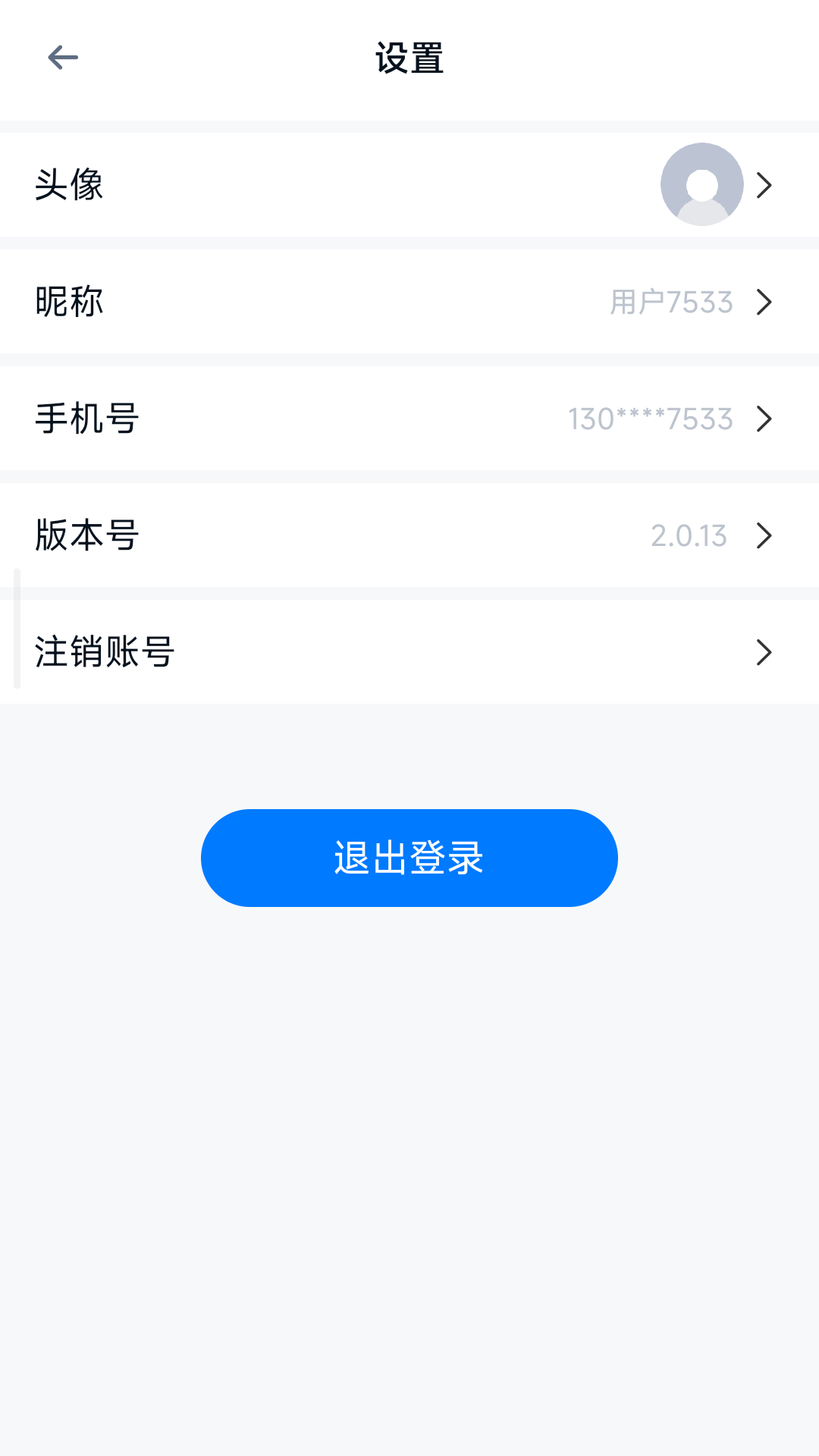The height and width of the screenshot is (1456, 819).
Task: Select the 用户7533 nickname text
Action: pos(671,301)
